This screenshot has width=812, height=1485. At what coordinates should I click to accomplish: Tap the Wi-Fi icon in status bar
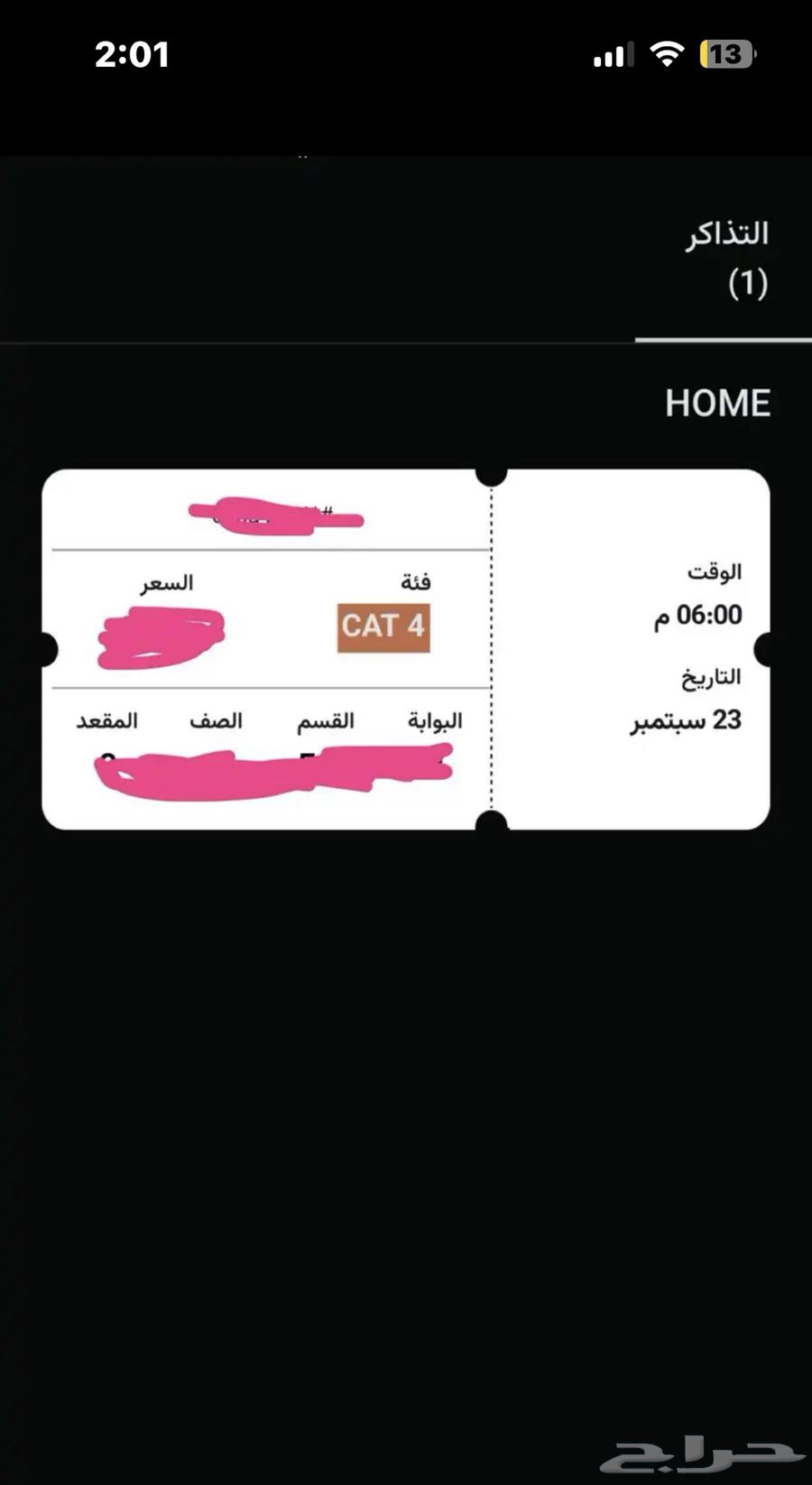[x=665, y=56]
